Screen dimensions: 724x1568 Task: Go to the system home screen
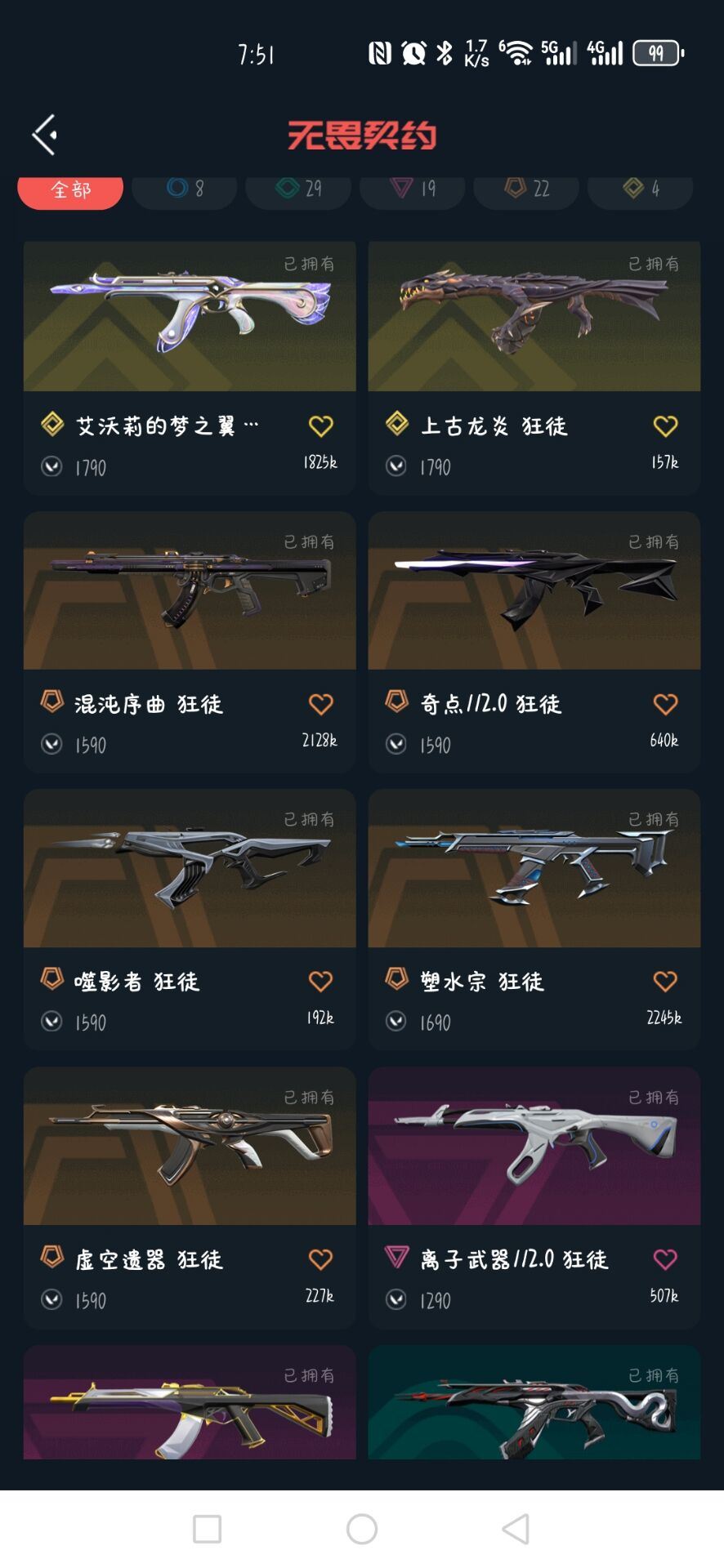point(361,1529)
